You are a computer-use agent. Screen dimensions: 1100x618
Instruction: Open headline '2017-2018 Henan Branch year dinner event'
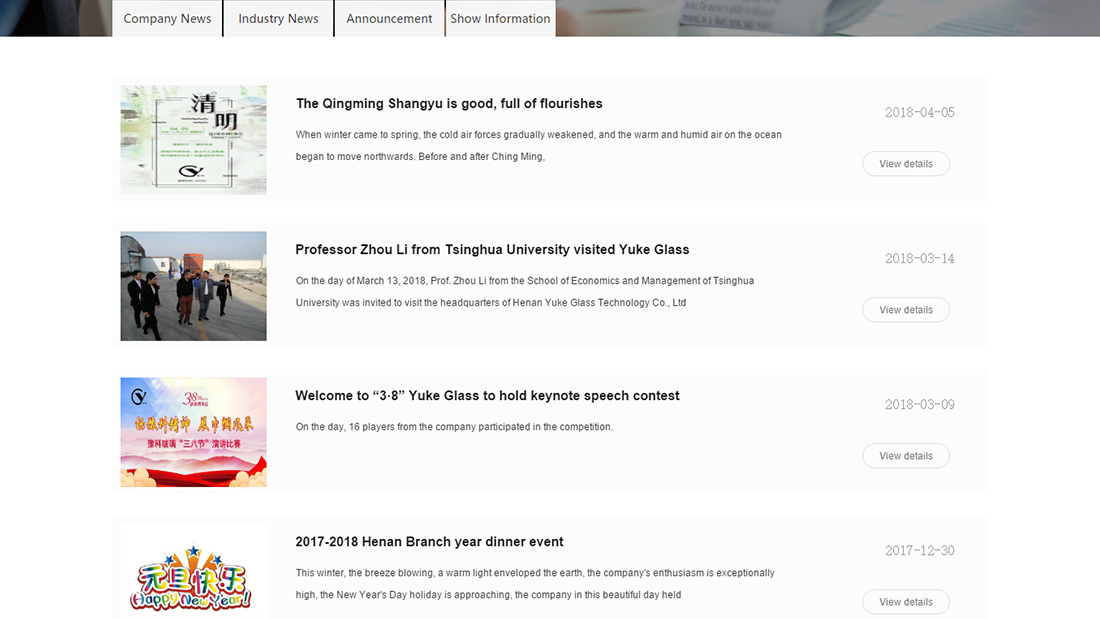pyautogui.click(x=429, y=542)
